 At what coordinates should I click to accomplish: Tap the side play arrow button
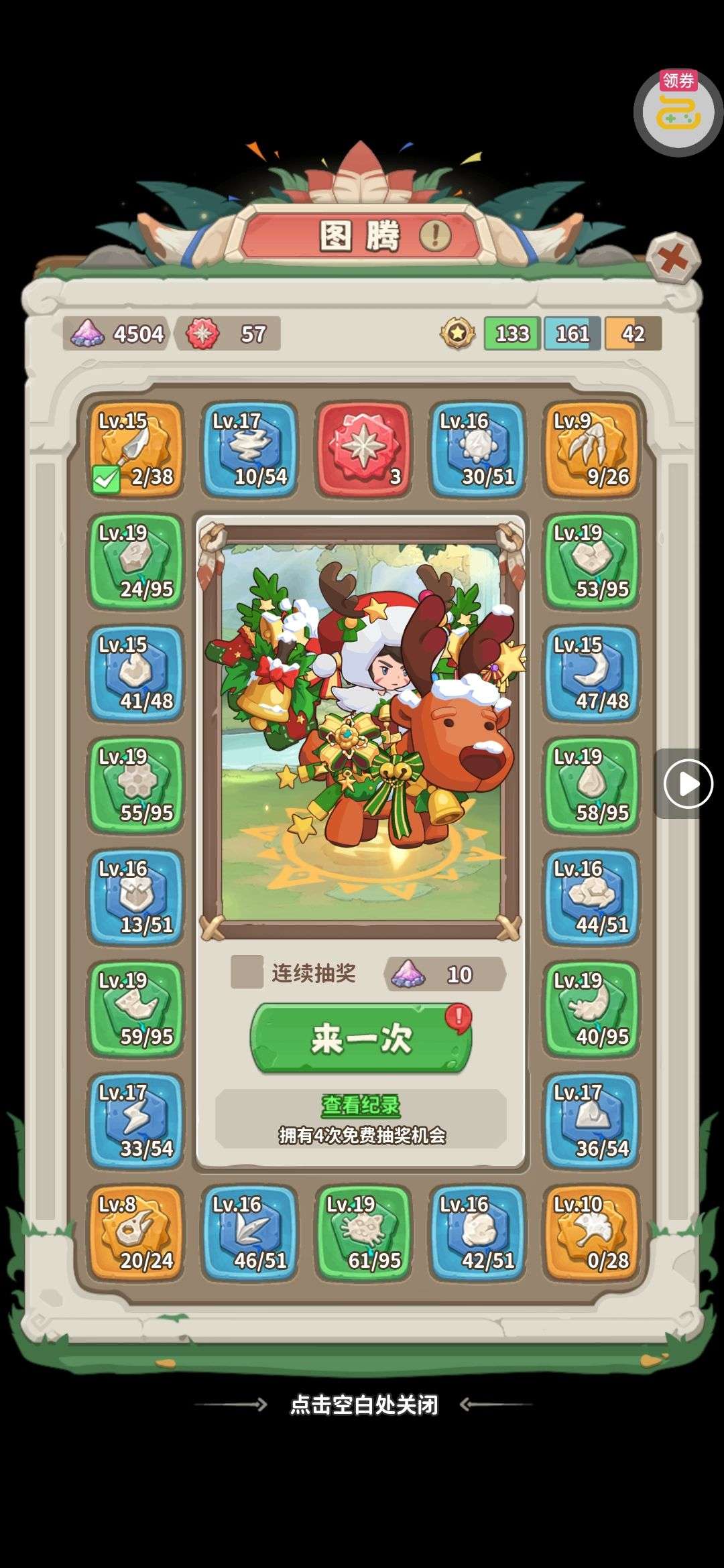click(x=688, y=783)
